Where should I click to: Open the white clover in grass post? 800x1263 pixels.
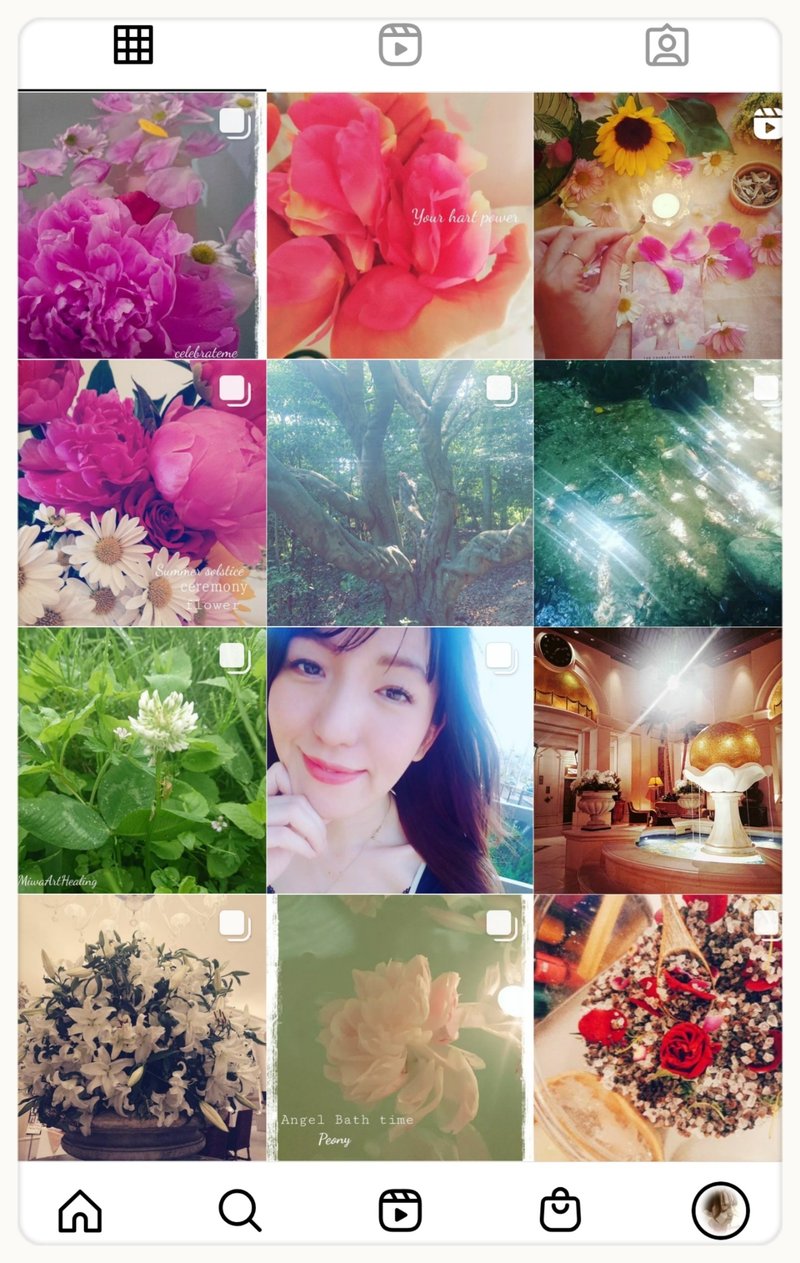point(141,760)
